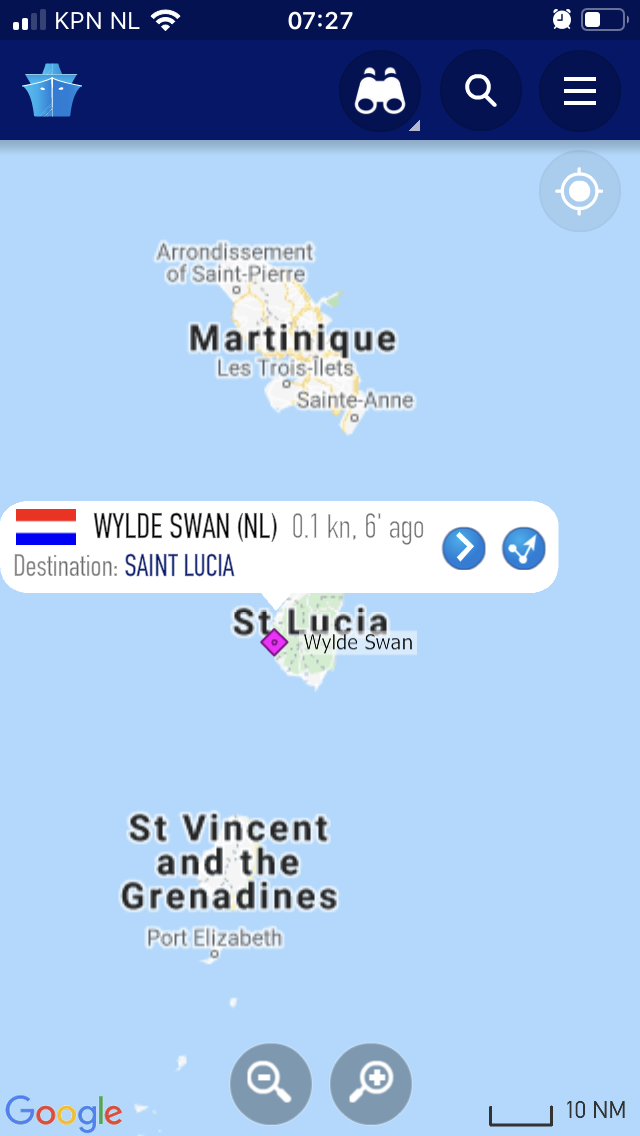Show Wylde Swan's past track
The image size is (640, 1136).
[524, 549]
